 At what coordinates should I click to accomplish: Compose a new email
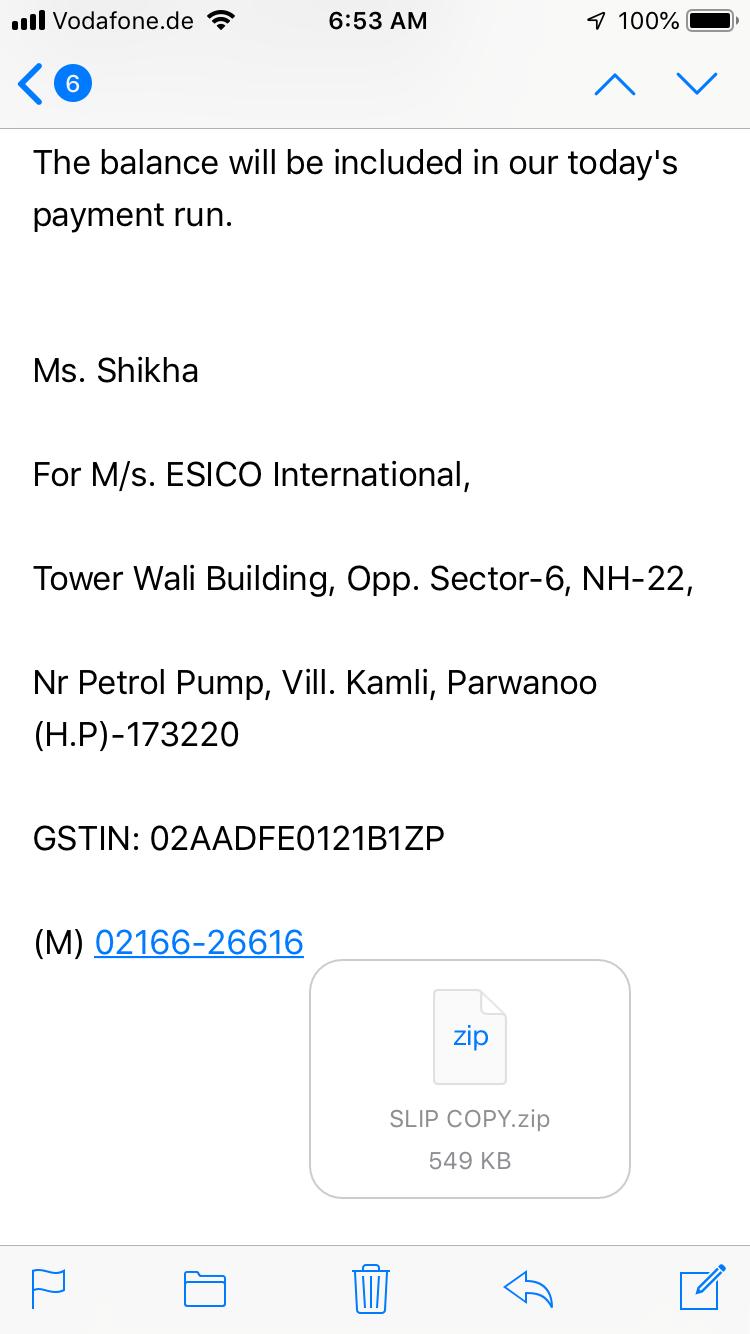click(x=702, y=1287)
